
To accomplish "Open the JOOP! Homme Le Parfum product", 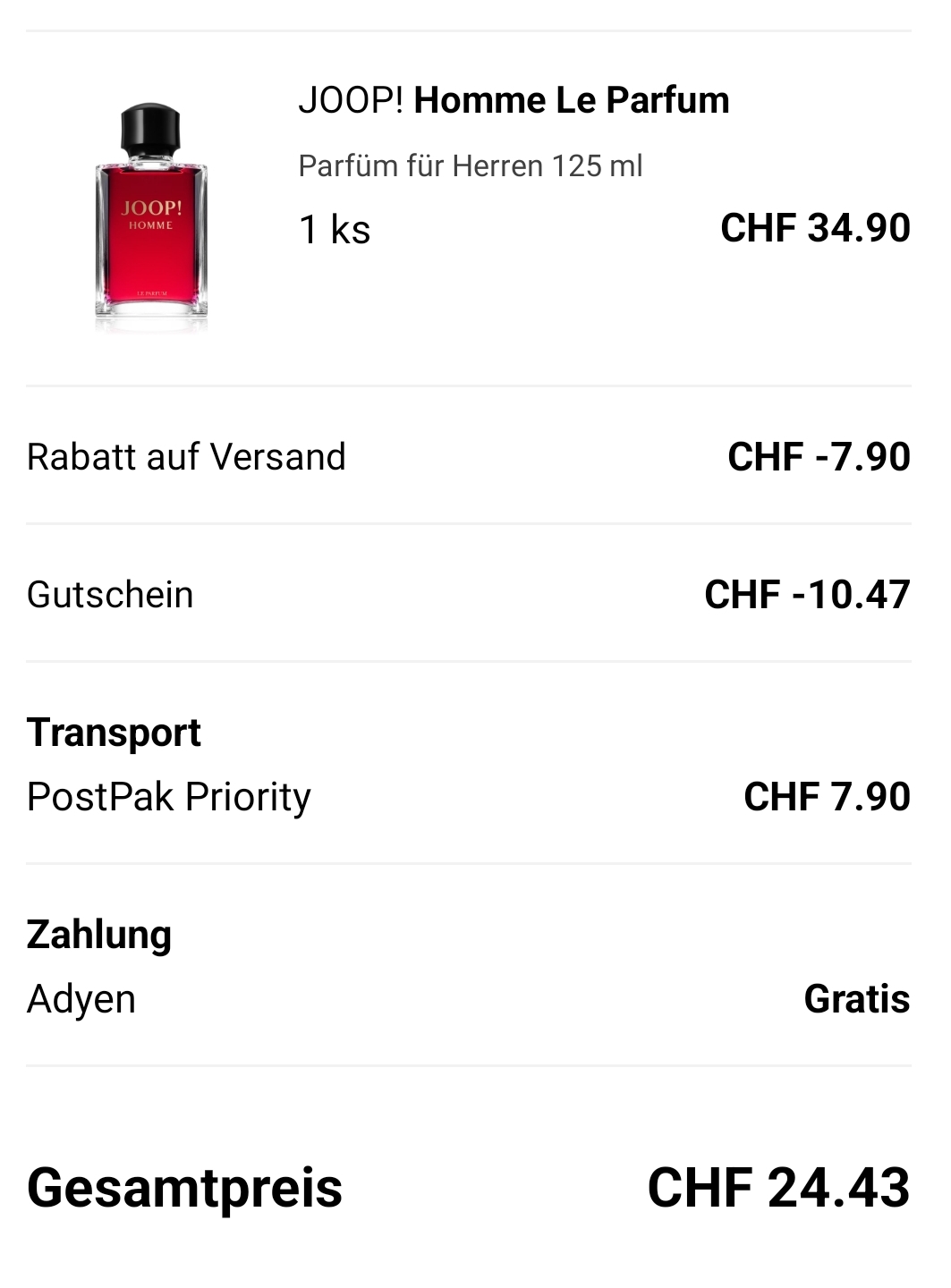I will (x=514, y=101).
